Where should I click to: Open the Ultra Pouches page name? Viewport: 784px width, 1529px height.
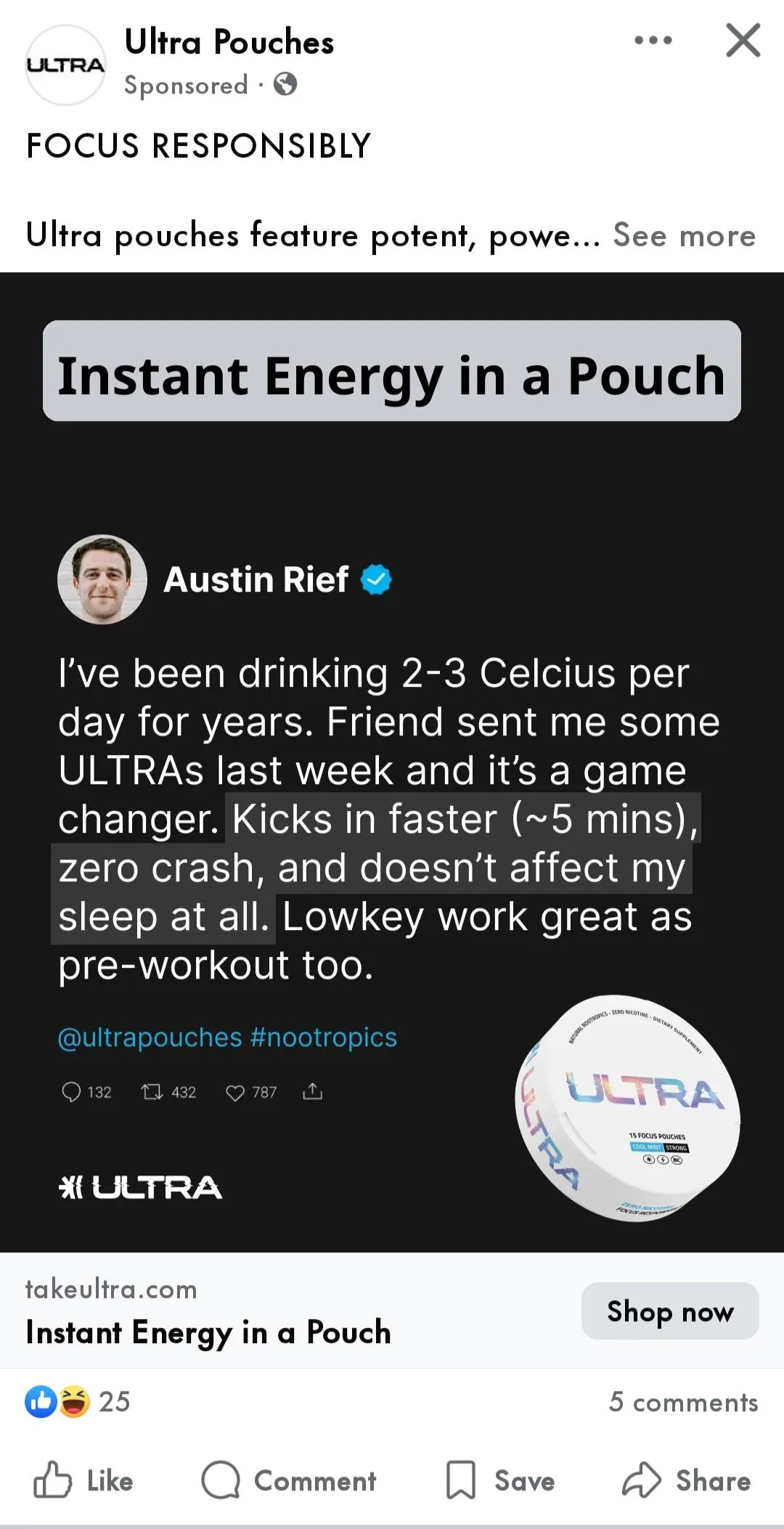pos(229,42)
